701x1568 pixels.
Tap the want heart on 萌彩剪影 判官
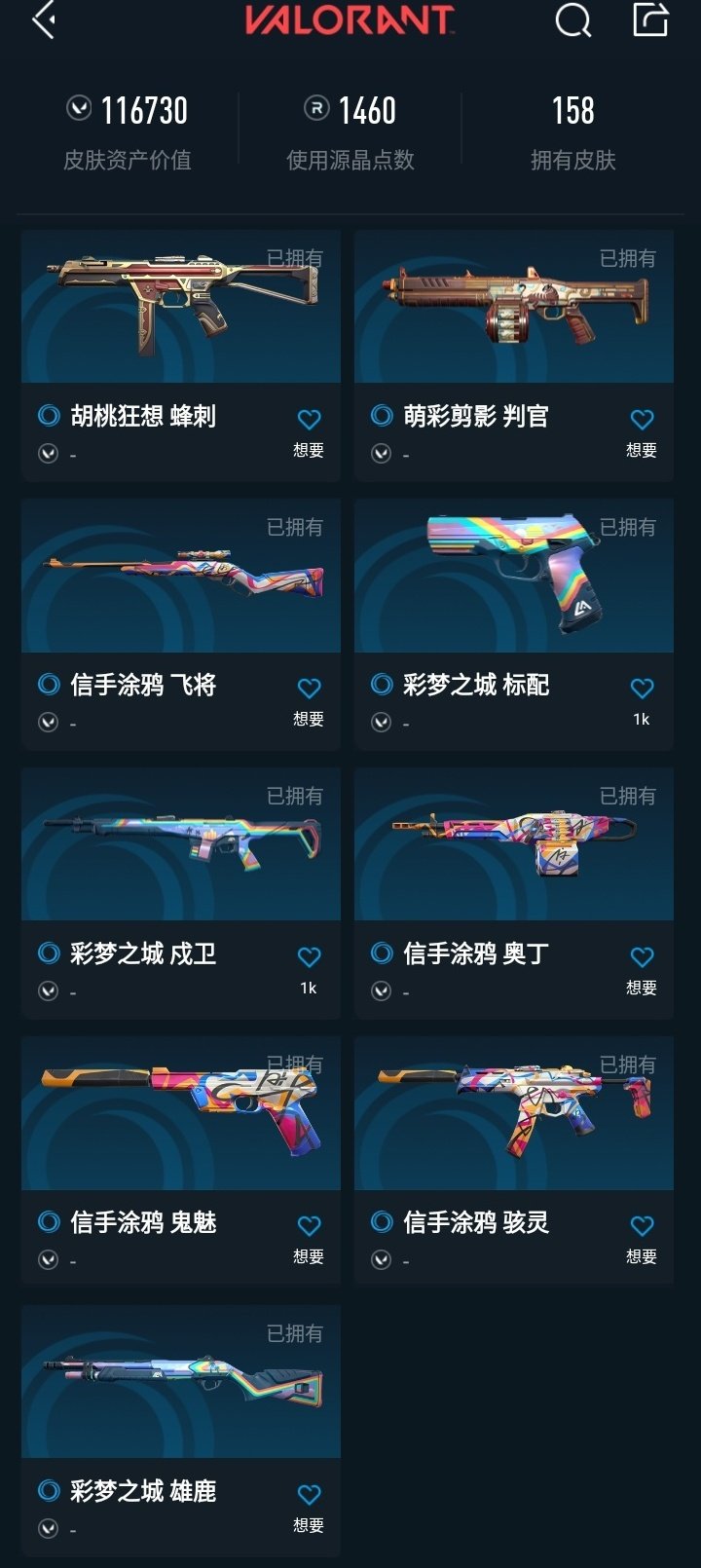tap(642, 420)
